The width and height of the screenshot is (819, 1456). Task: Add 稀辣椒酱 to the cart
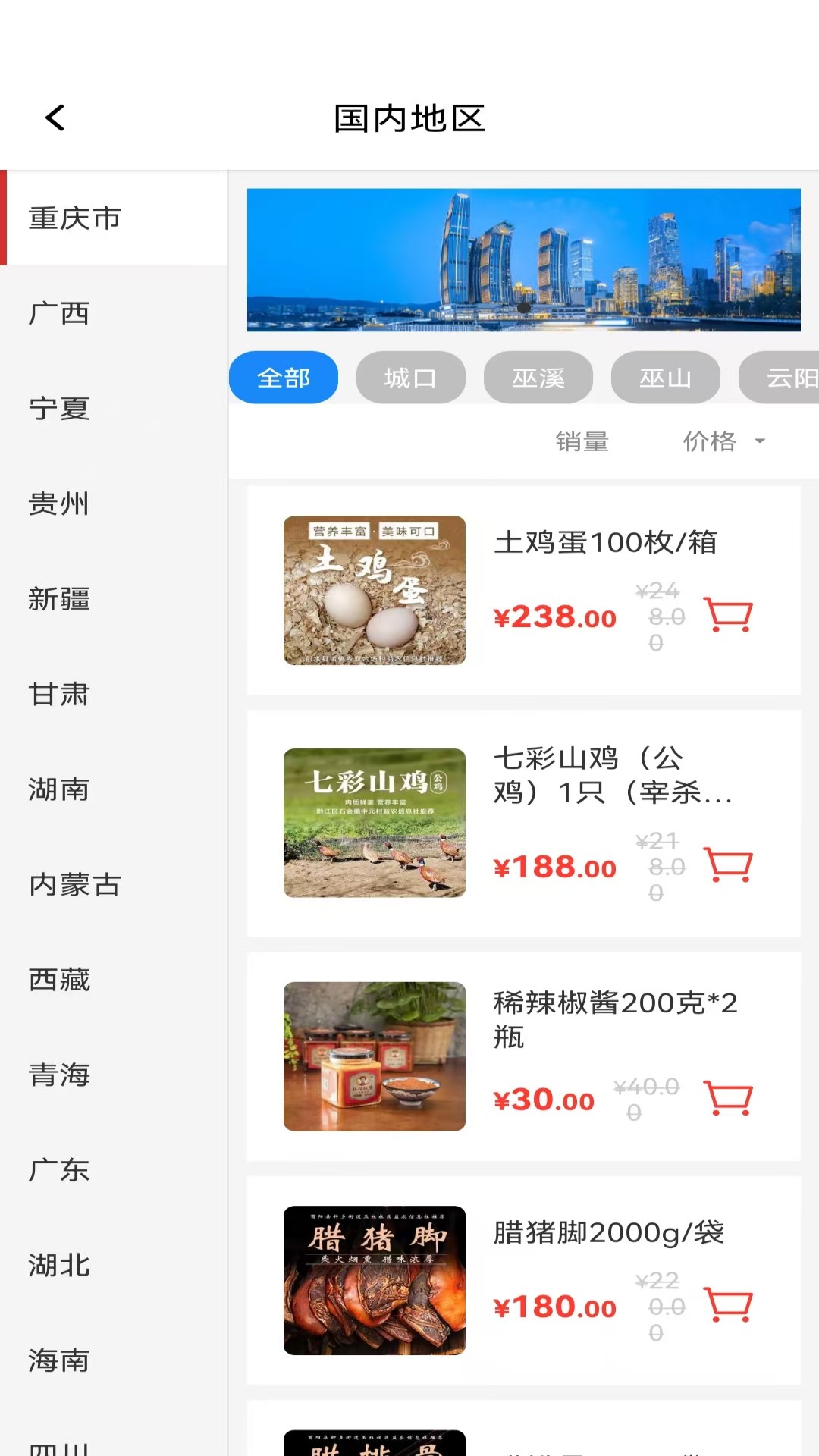click(x=727, y=1097)
